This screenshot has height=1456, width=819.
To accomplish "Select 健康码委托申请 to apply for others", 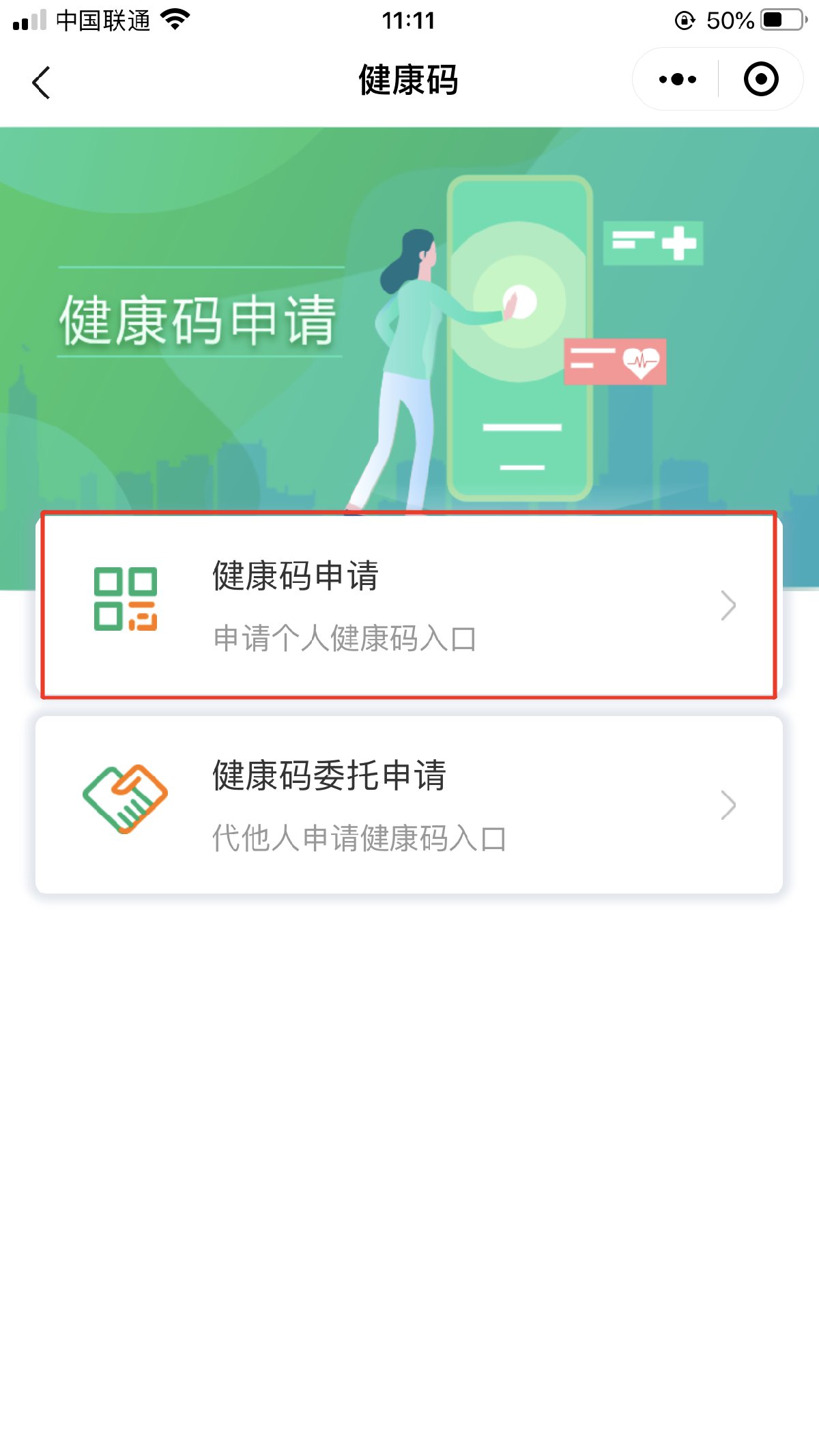I will tap(408, 805).
